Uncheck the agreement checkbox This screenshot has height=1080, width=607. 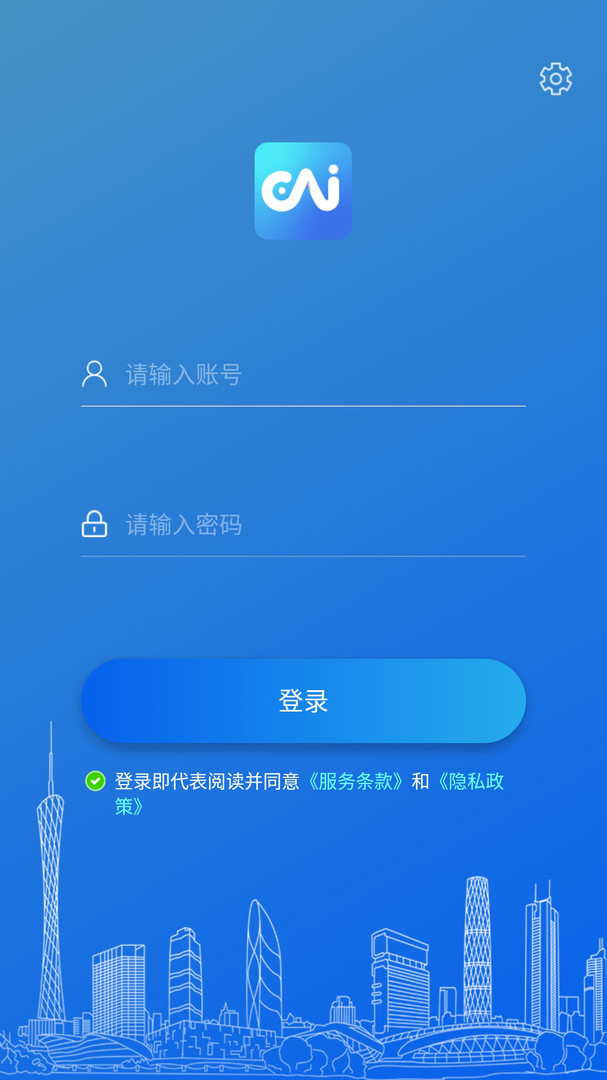click(x=95, y=781)
